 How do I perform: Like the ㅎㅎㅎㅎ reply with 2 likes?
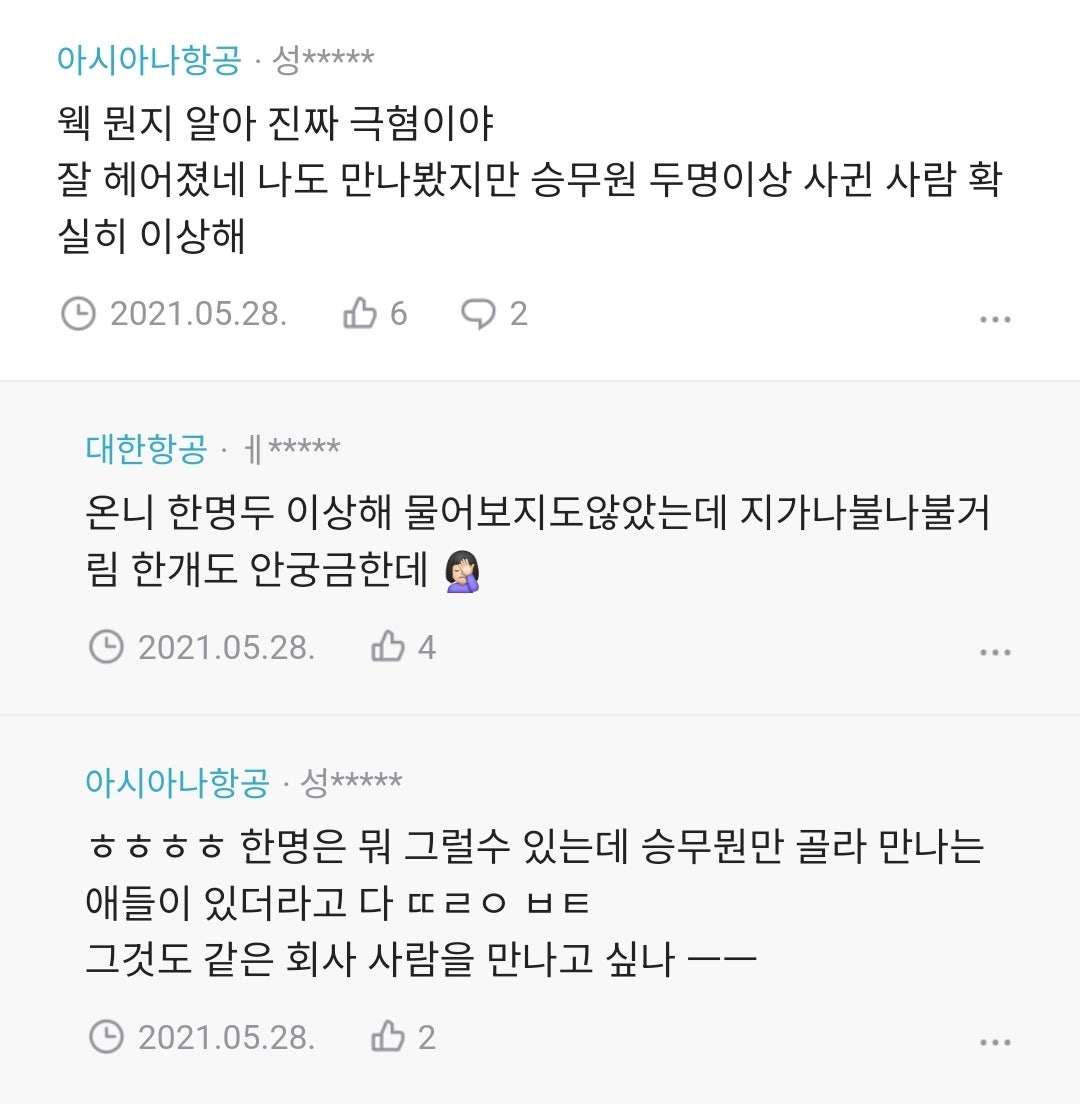point(388,1037)
